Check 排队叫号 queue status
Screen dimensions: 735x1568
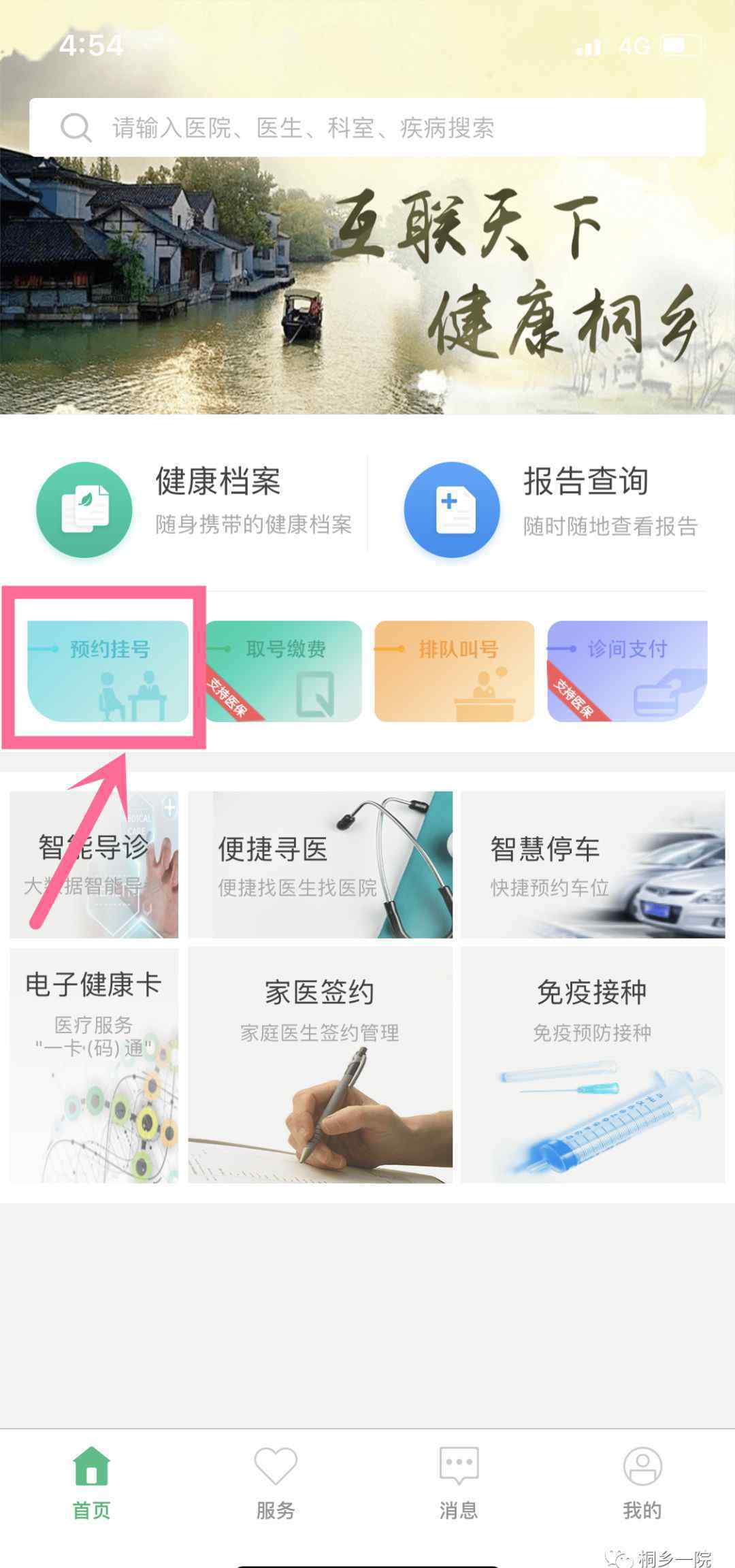[455, 671]
